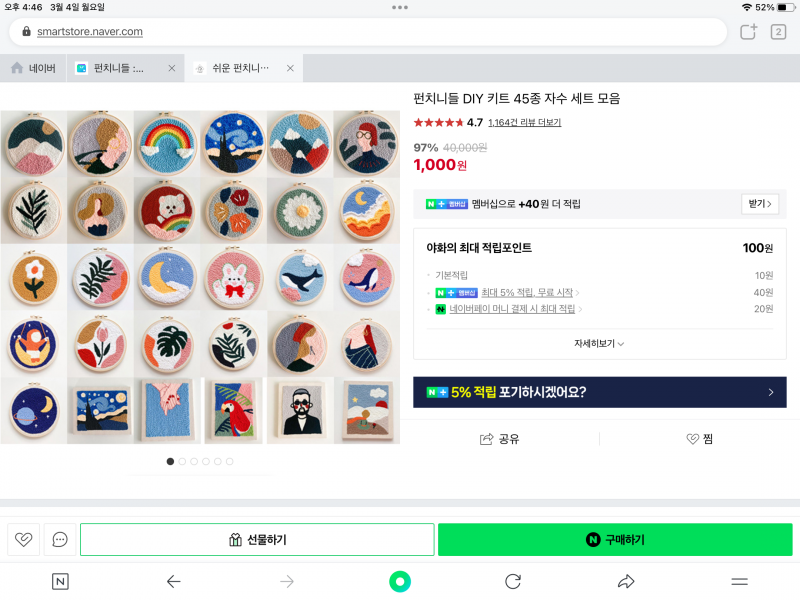Open the 5% 적립 포기하시겠어요 banner
Screen dimensions: 800x600
pyautogui.click(x=599, y=392)
